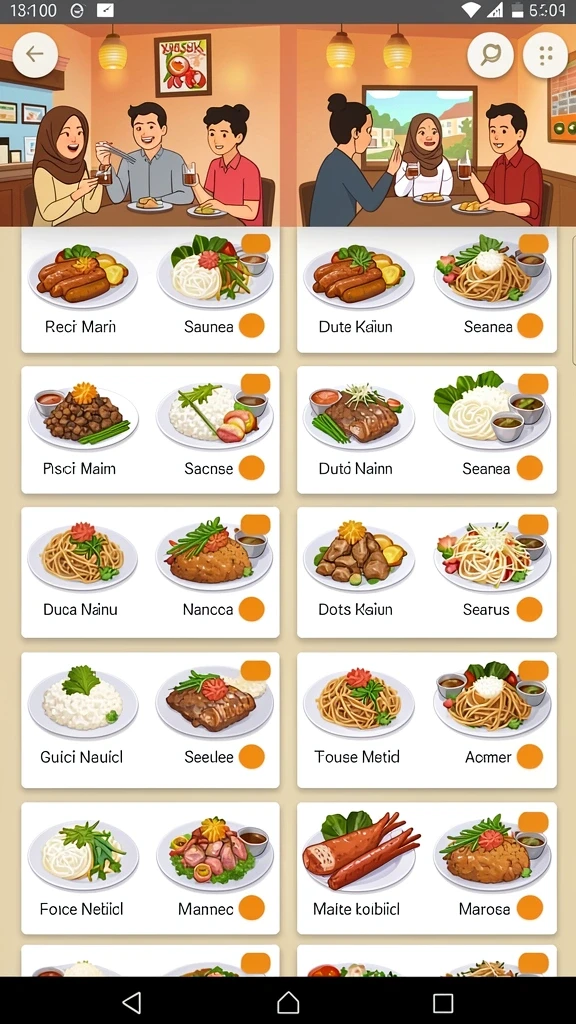Open the Guici Nauicl rice card
The height and width of the screenshot is (1024, 576).
click(x=151, y=720)
